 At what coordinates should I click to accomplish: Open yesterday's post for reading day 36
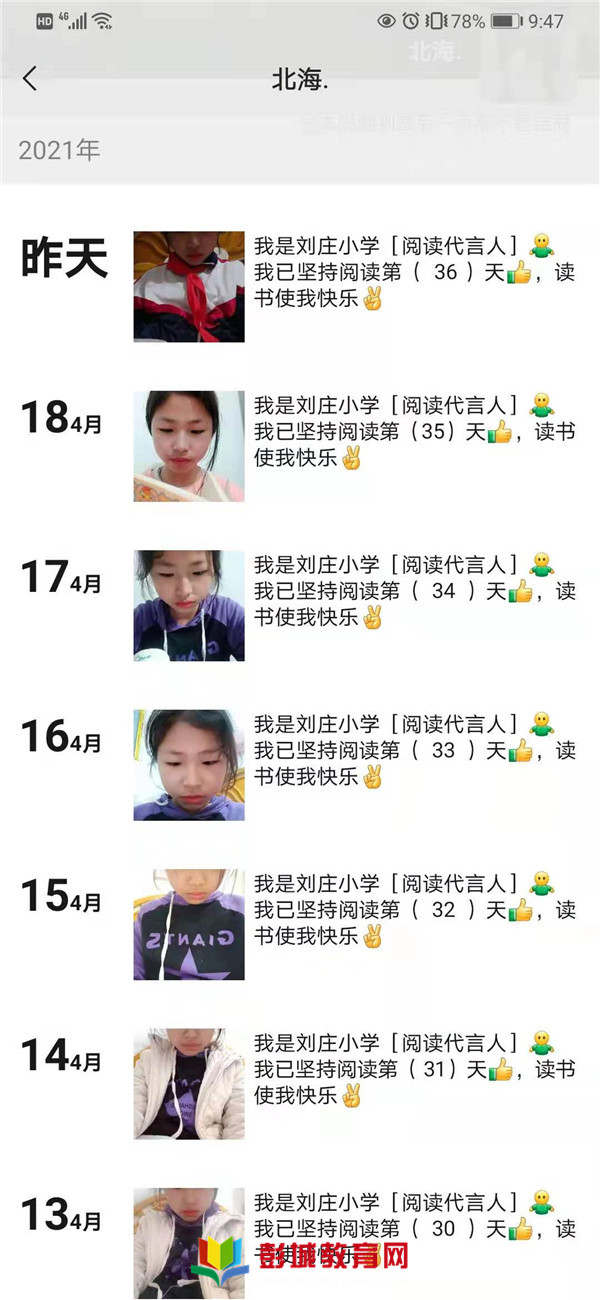[413, 272]
